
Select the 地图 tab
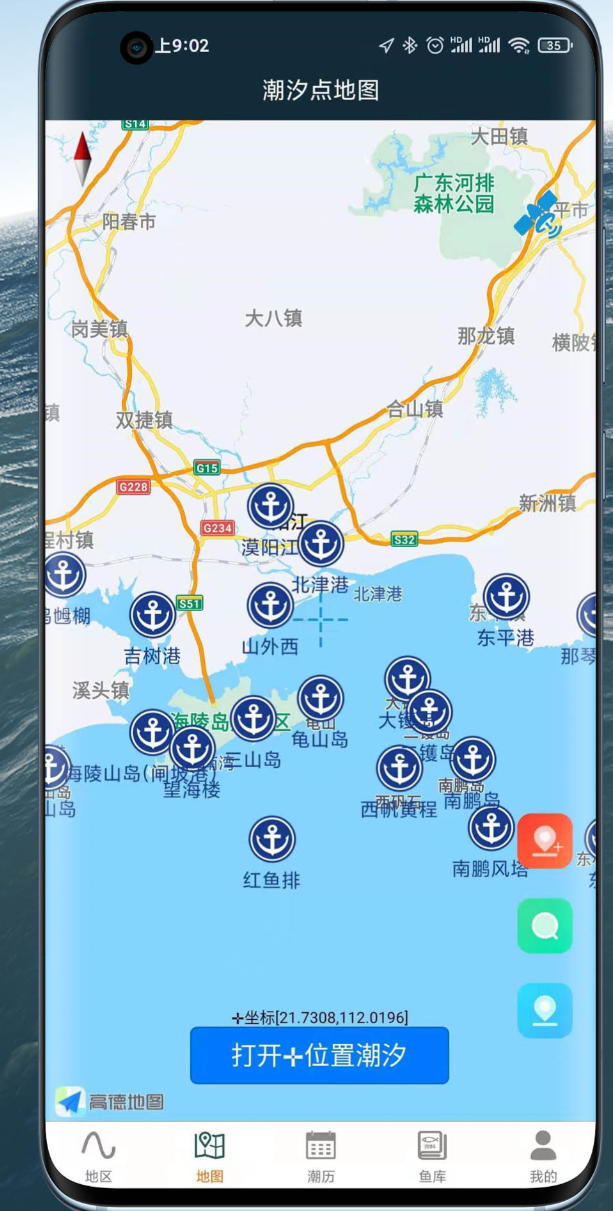210,1155
